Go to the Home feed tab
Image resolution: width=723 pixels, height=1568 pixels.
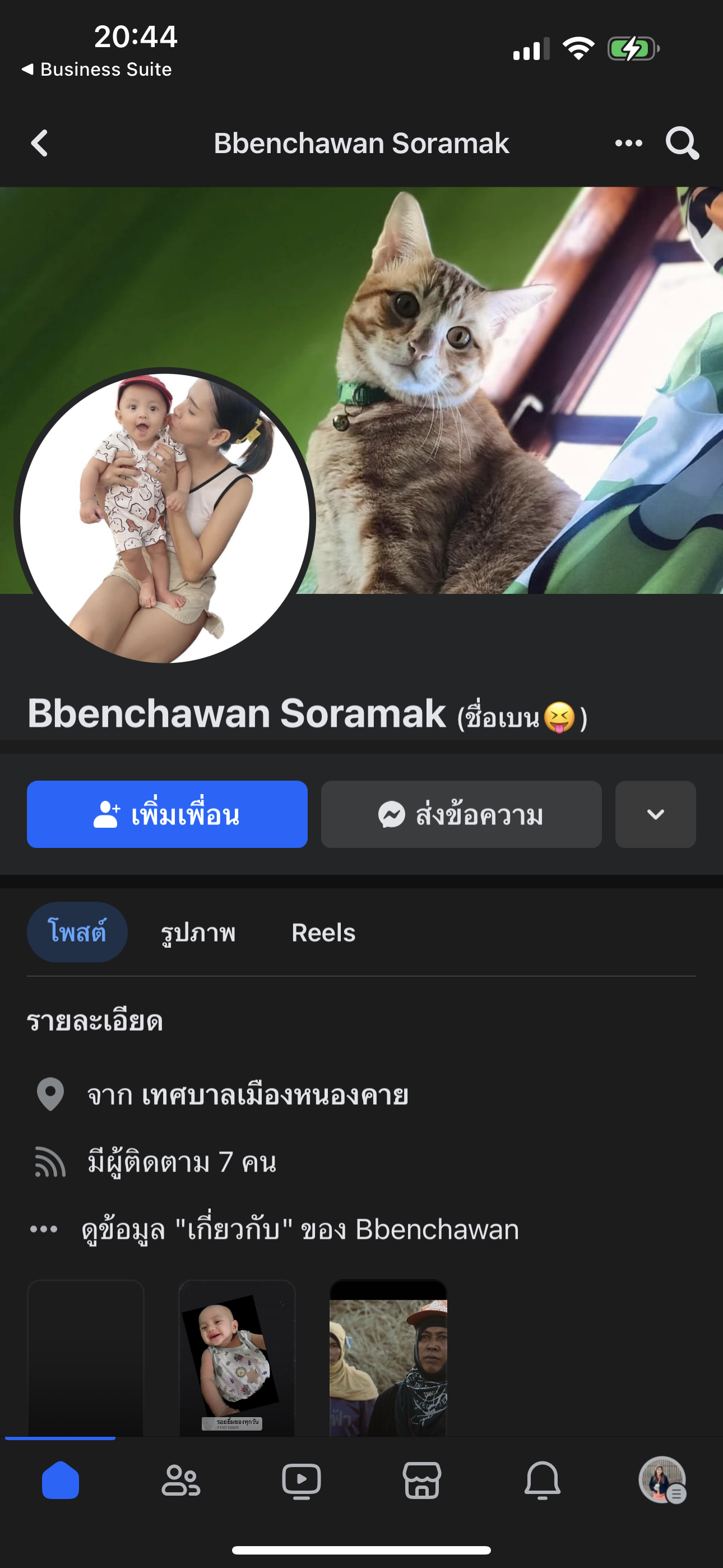click(x=61, y=1481)
